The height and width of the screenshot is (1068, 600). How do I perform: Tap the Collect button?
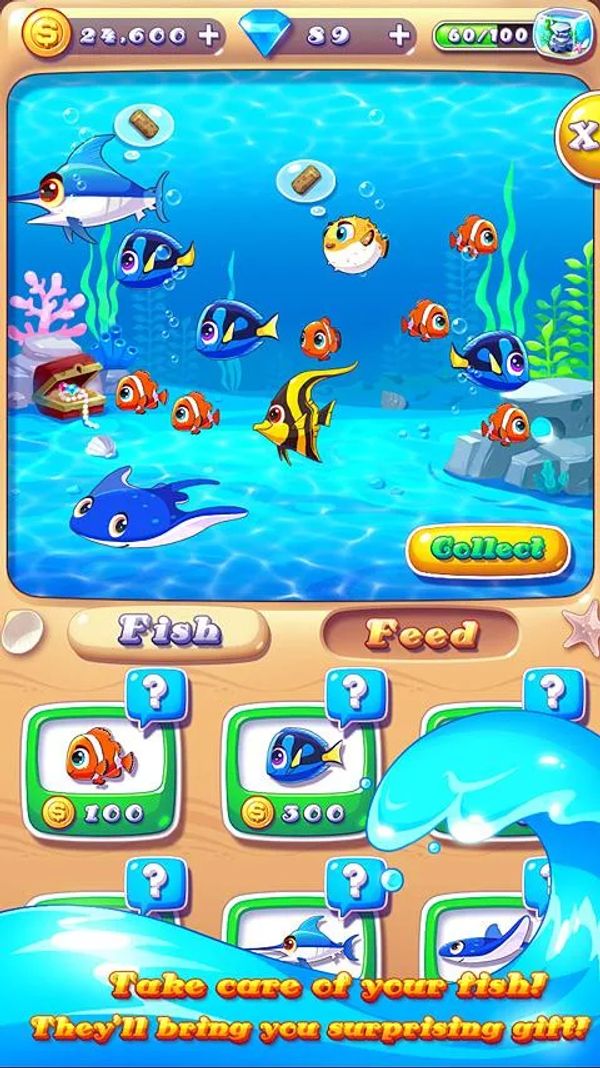click(x=488, y=549)
